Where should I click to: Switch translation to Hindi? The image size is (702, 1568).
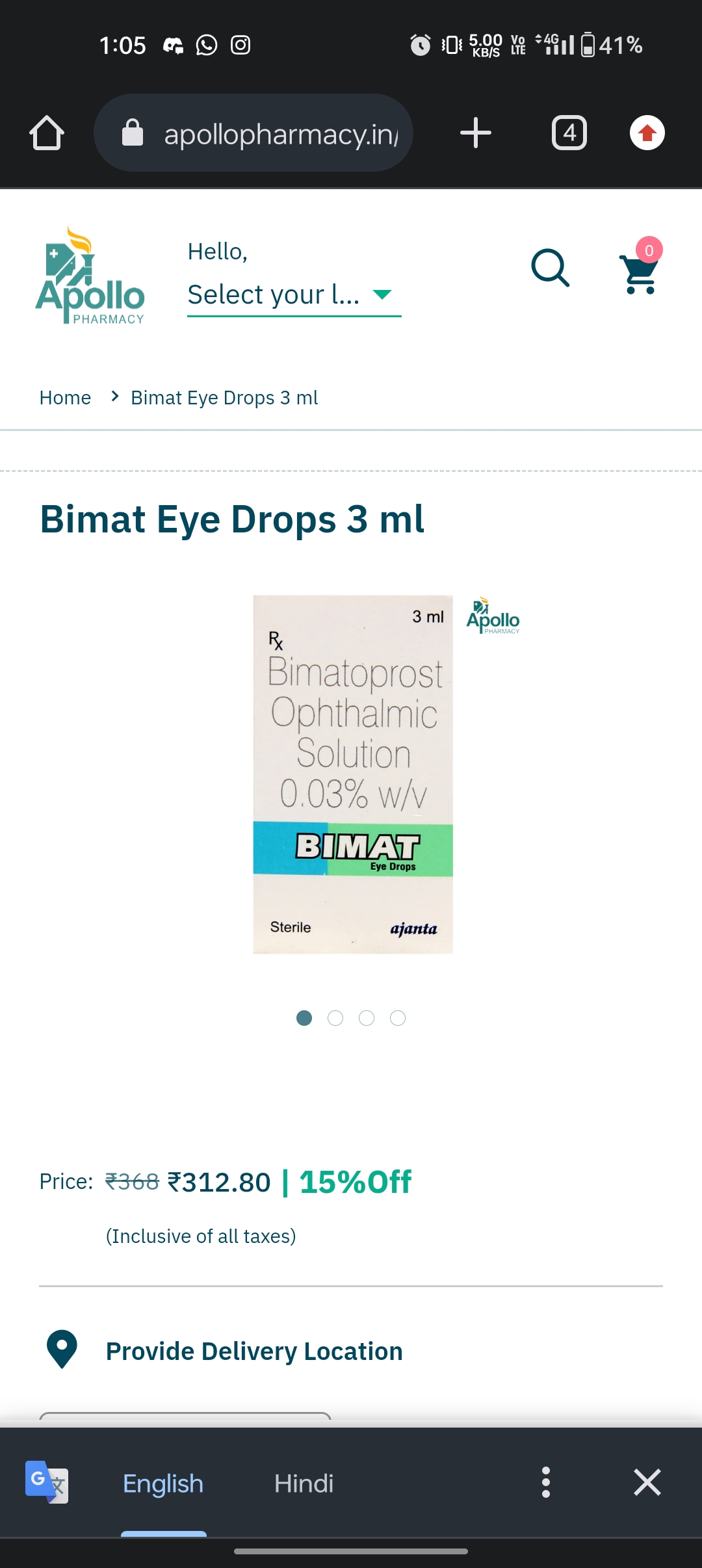pos(304,1483)
